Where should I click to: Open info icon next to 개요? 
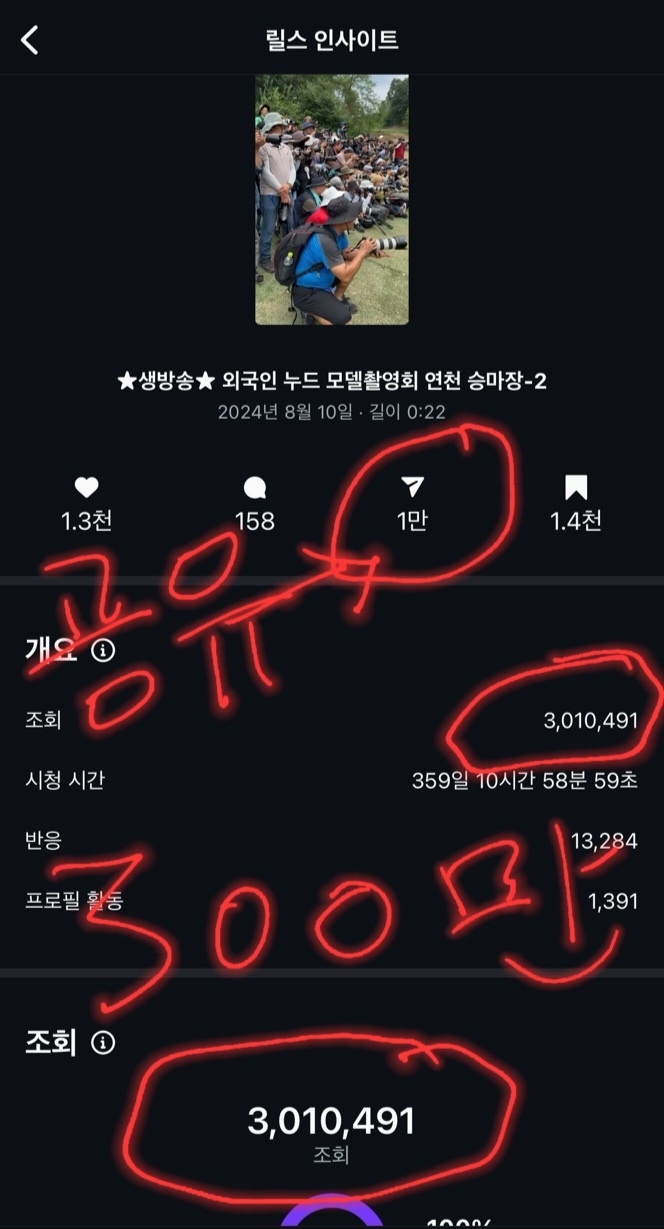[103, 651]
